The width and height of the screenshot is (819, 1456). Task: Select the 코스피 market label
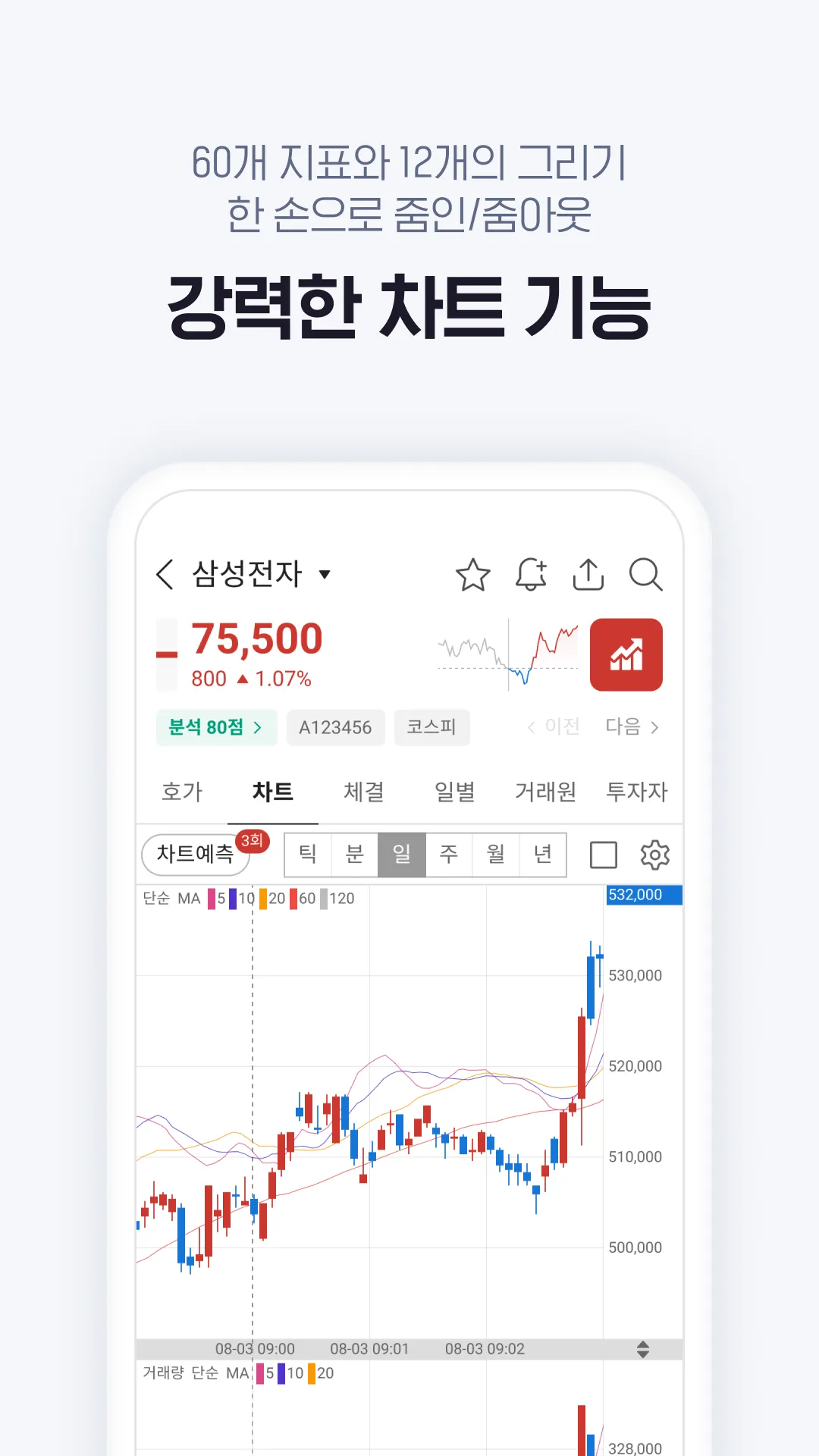click(x=432, y=727)
